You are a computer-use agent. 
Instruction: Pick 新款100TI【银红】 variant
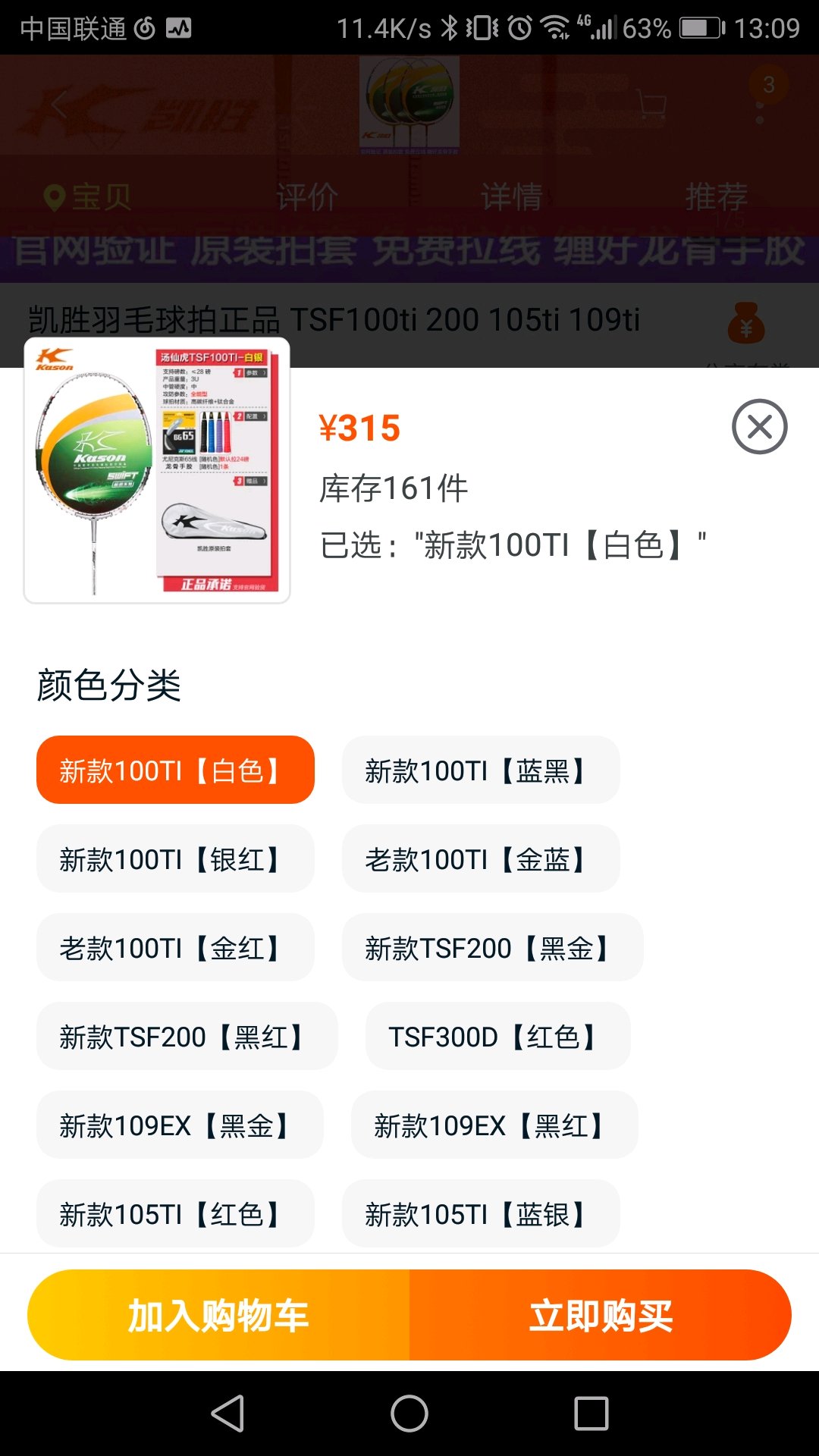[x=175, y=859]
